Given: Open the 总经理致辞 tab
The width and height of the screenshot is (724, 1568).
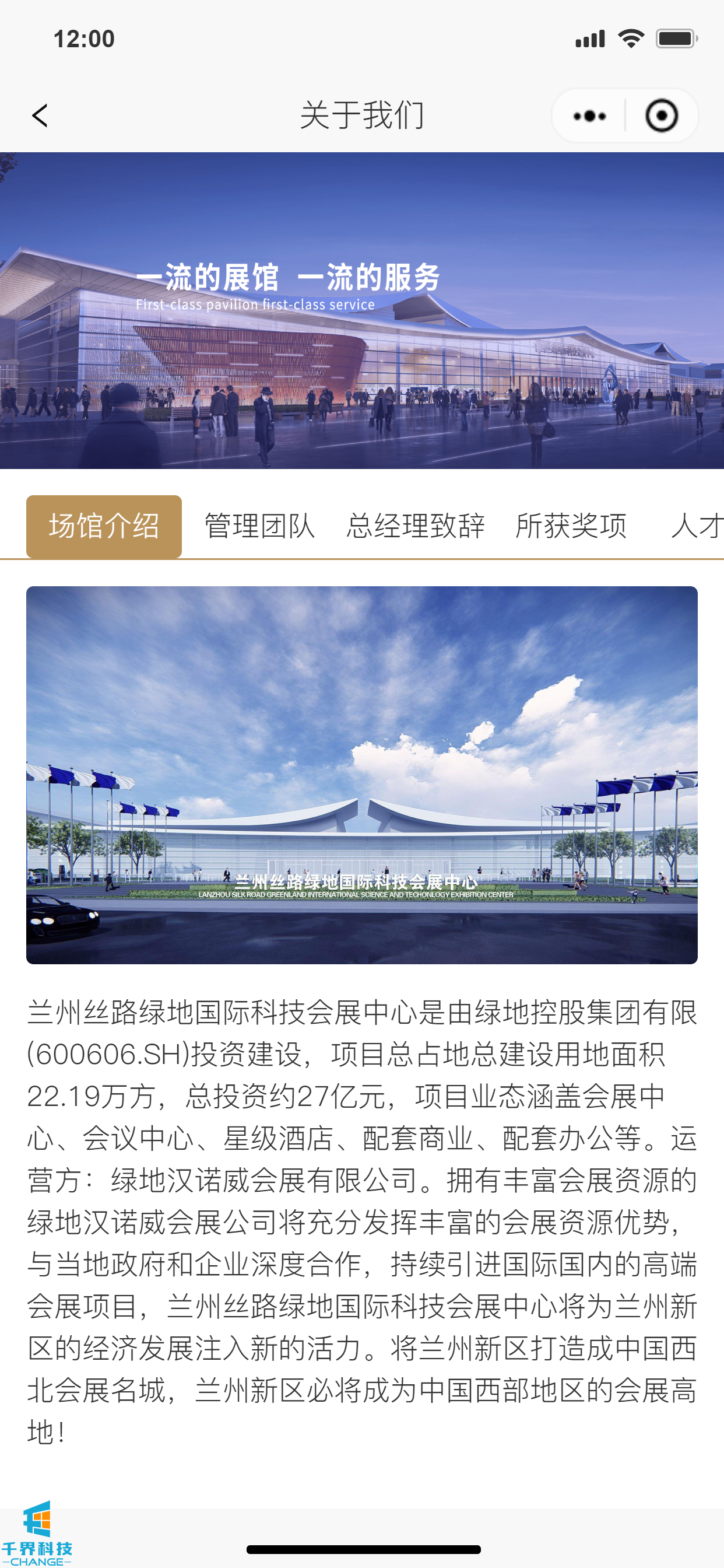Looking at the screenshot, I should coord(416,527).
